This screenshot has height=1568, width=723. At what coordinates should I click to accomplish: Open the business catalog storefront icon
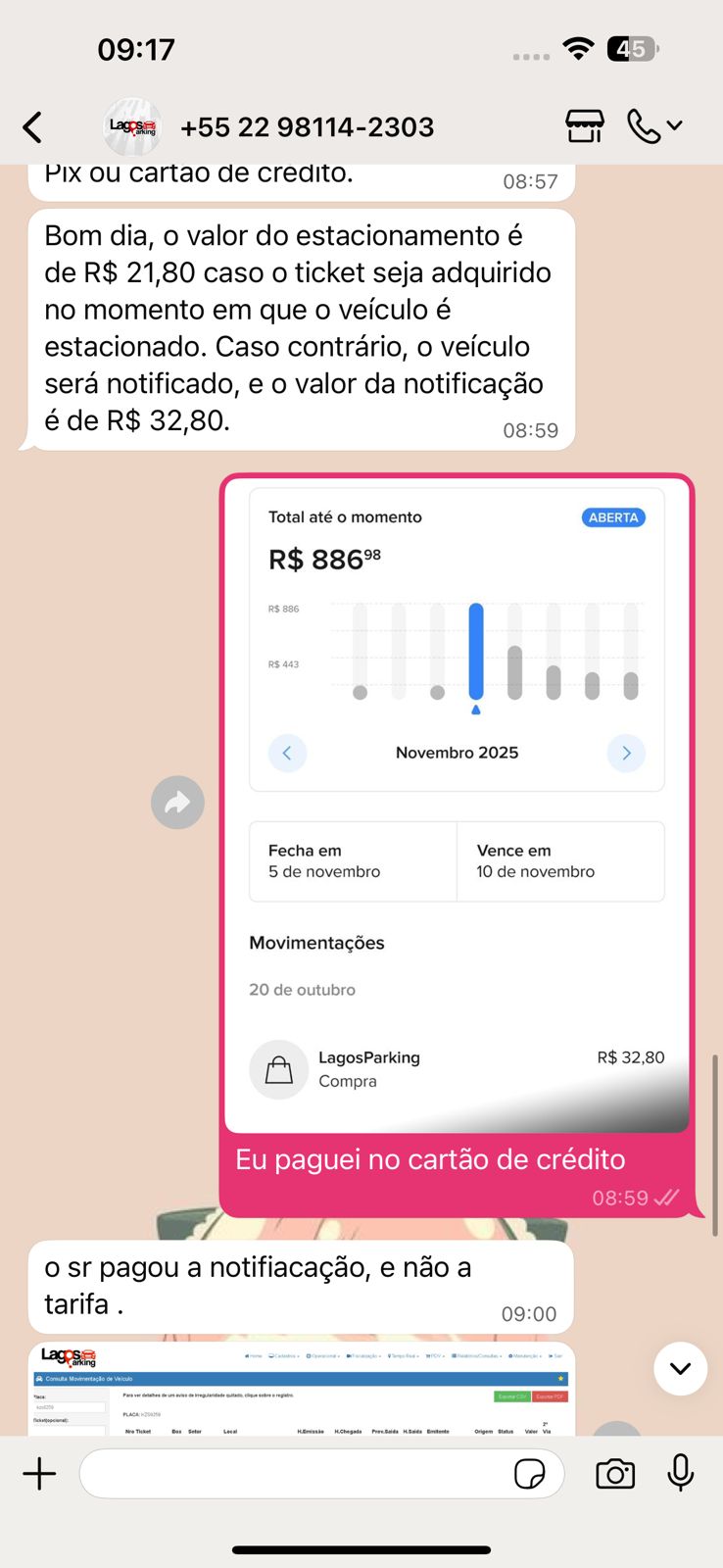tap(585, 126)
